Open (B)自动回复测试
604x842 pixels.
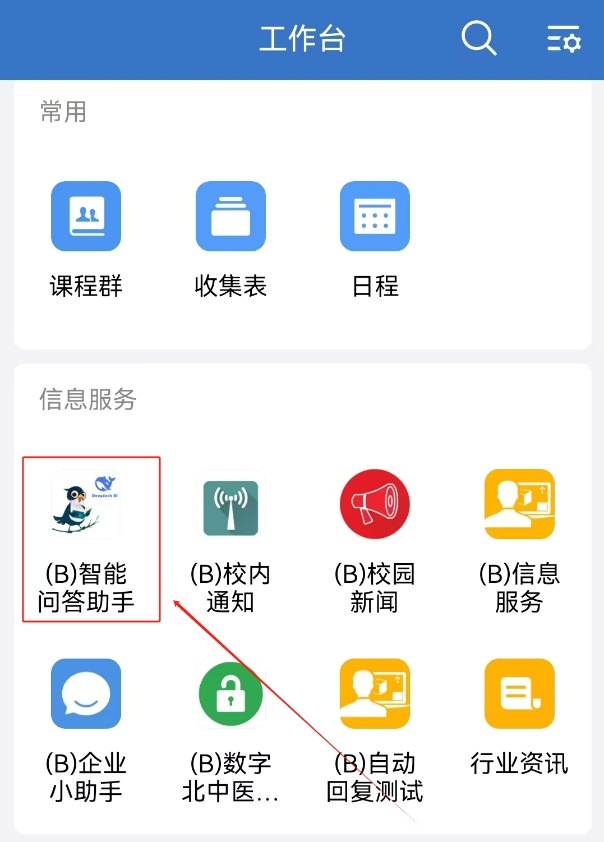[x=375, y=694]
